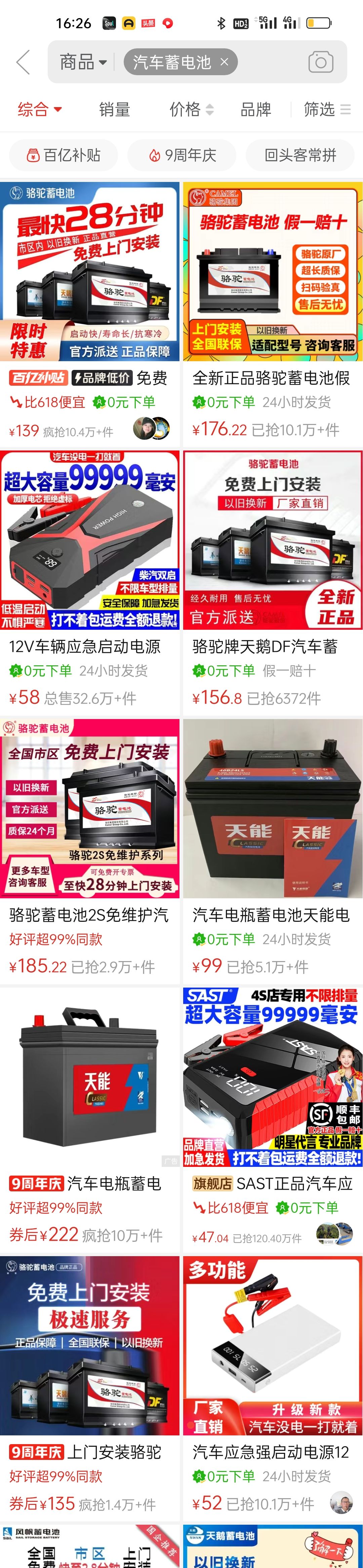Sort results by 价格

click(191, 109)
